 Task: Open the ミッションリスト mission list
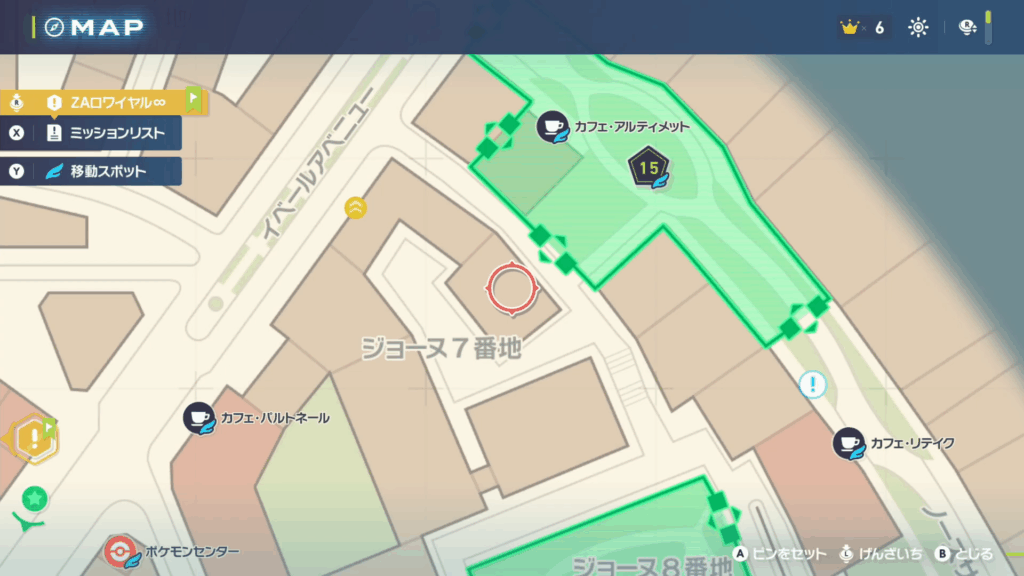(x=96, y=133)
